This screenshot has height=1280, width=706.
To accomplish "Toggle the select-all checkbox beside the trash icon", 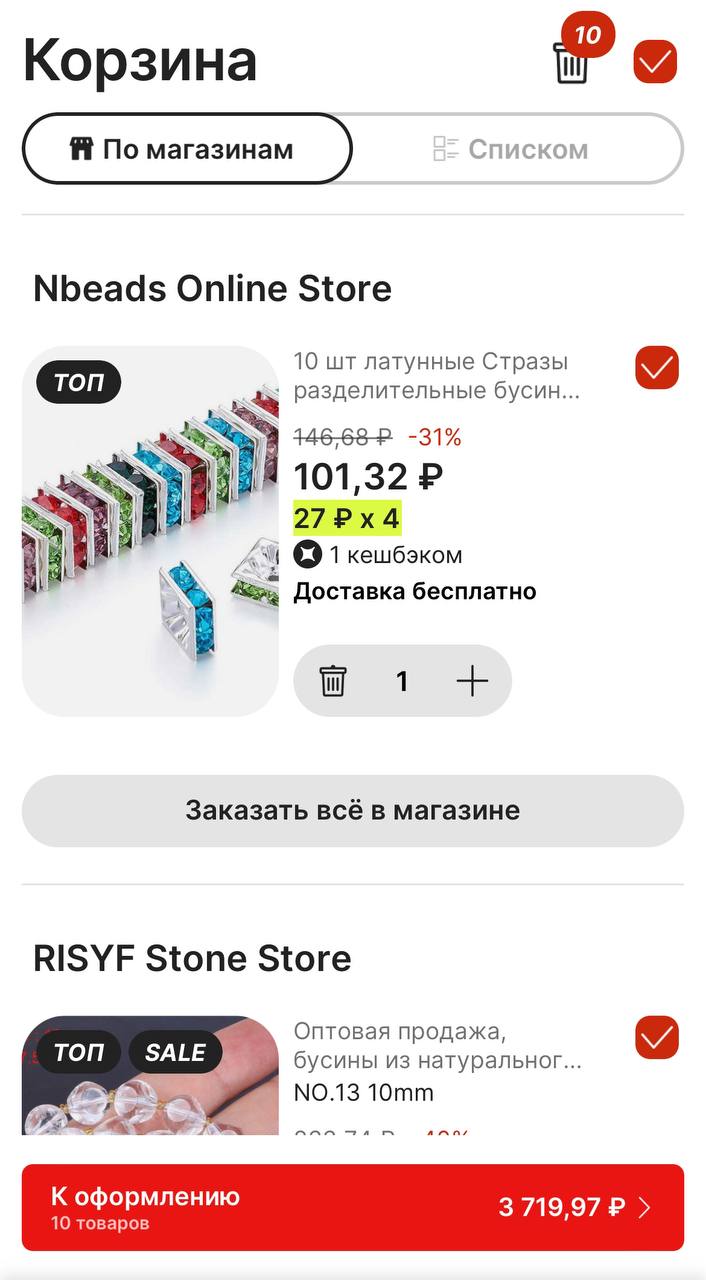I will coord(655,62).
